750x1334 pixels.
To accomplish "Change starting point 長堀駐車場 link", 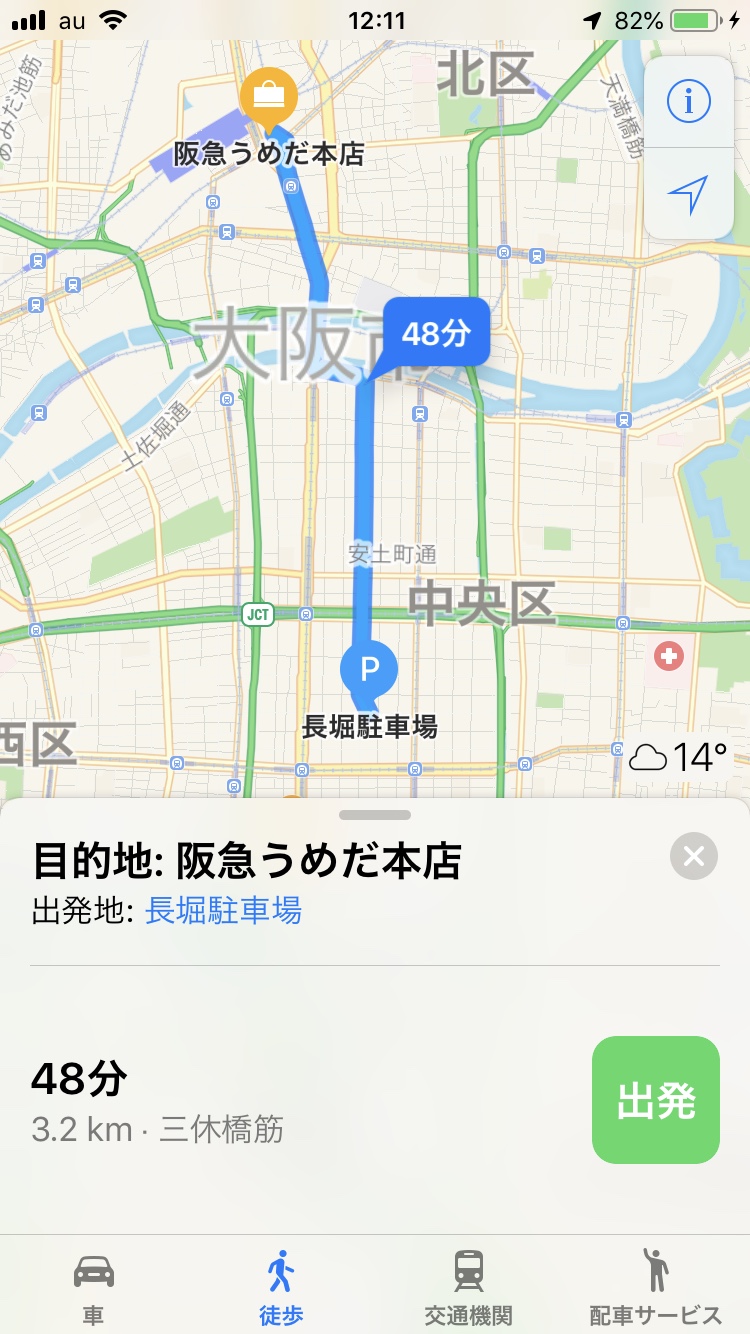I will pos(223,911).
